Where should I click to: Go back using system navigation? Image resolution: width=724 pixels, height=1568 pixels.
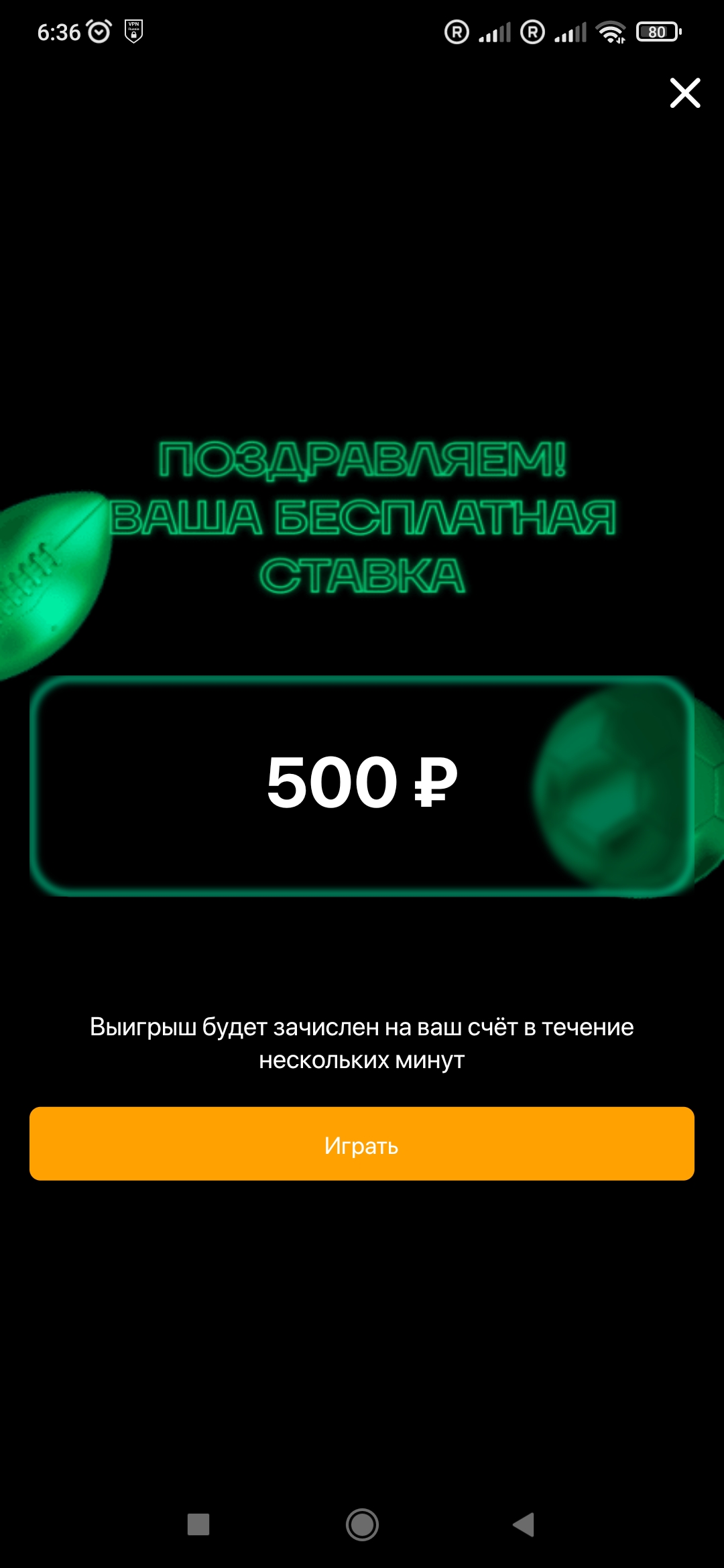[524, 1524]
